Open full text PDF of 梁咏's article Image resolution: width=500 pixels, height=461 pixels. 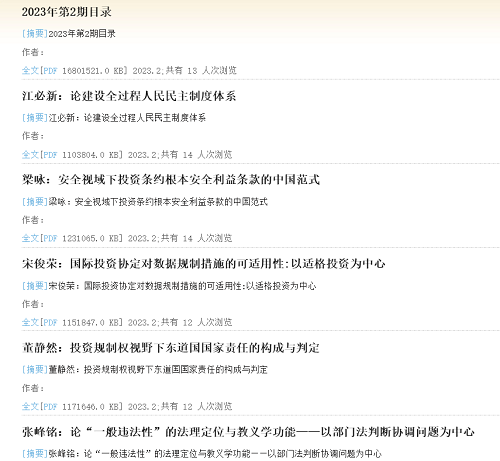(x=31, y=238)
